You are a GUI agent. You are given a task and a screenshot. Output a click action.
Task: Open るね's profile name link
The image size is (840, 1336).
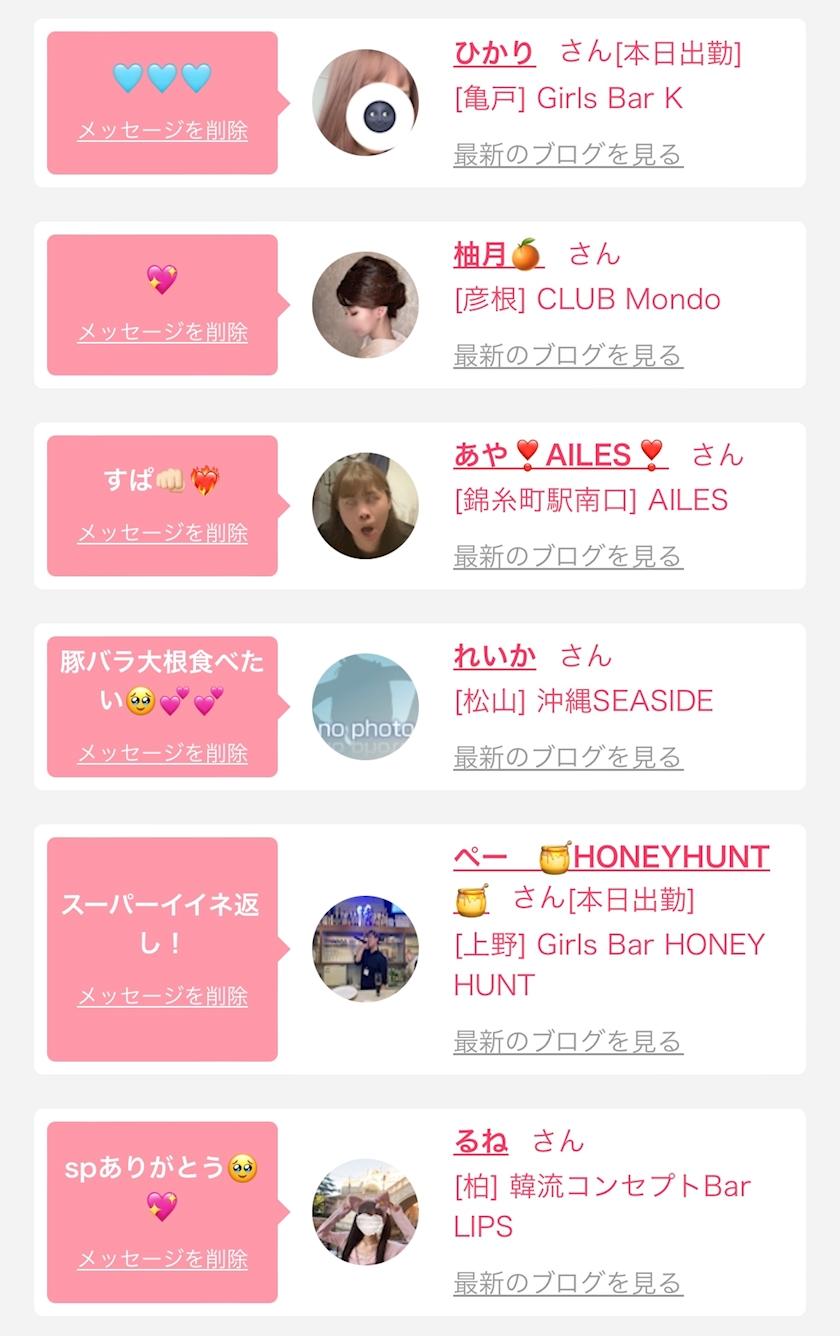tap(481, 1141)
